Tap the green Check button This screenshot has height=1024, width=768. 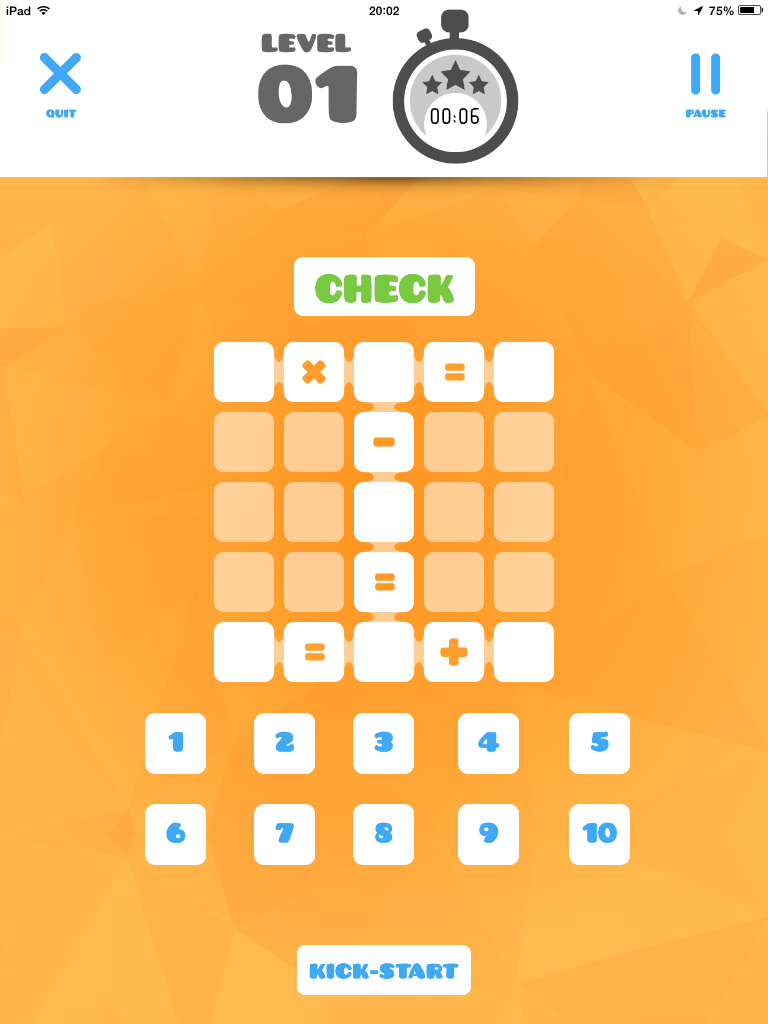point(384,287)
